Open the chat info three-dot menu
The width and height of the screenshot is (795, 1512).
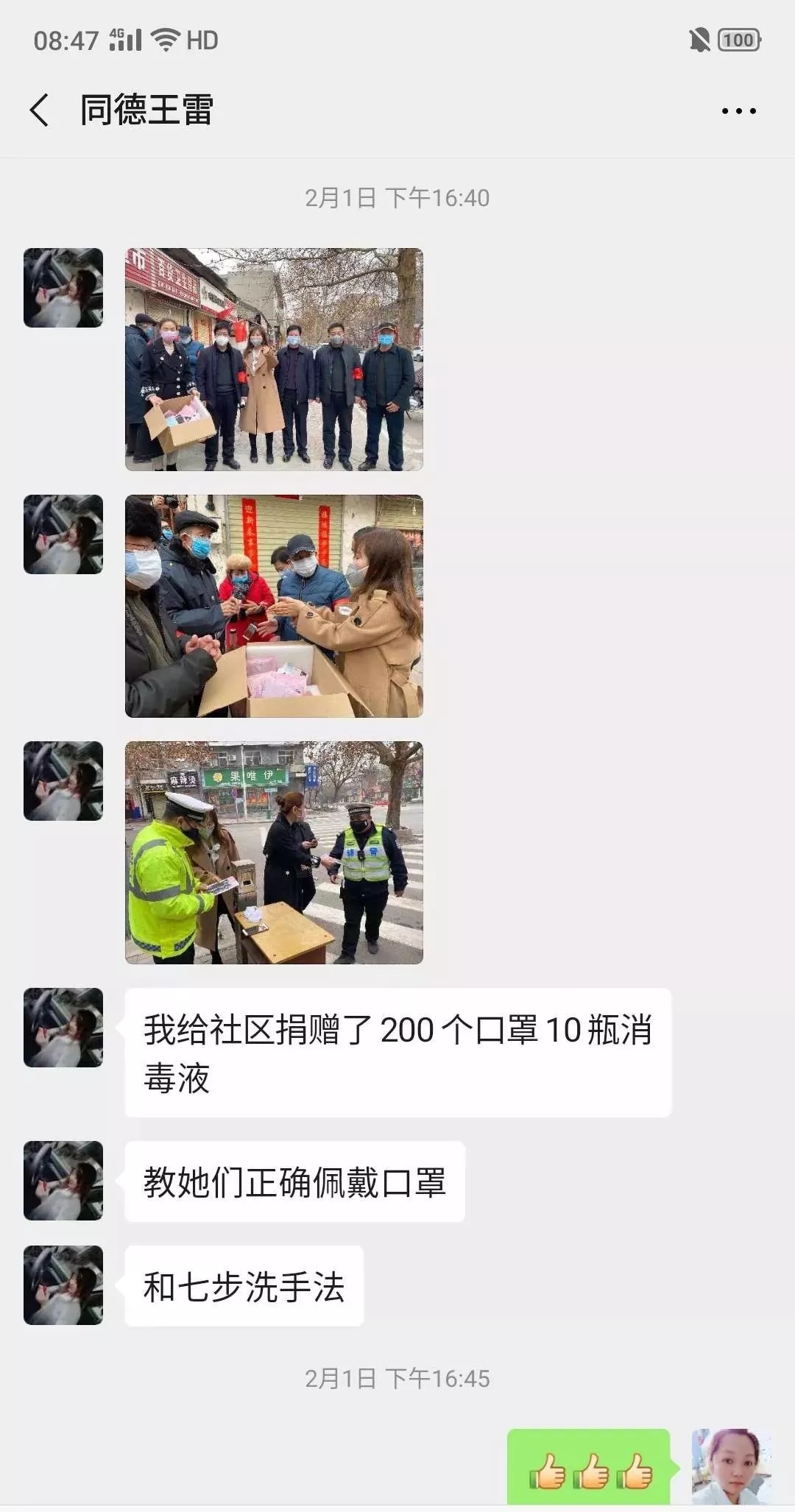point(738,111)
